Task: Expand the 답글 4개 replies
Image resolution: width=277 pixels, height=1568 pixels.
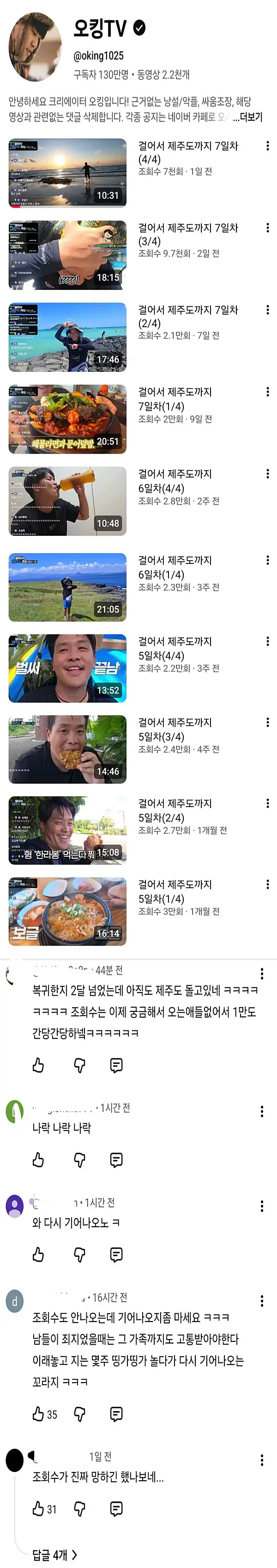Action: click(x=55, y=1555)
